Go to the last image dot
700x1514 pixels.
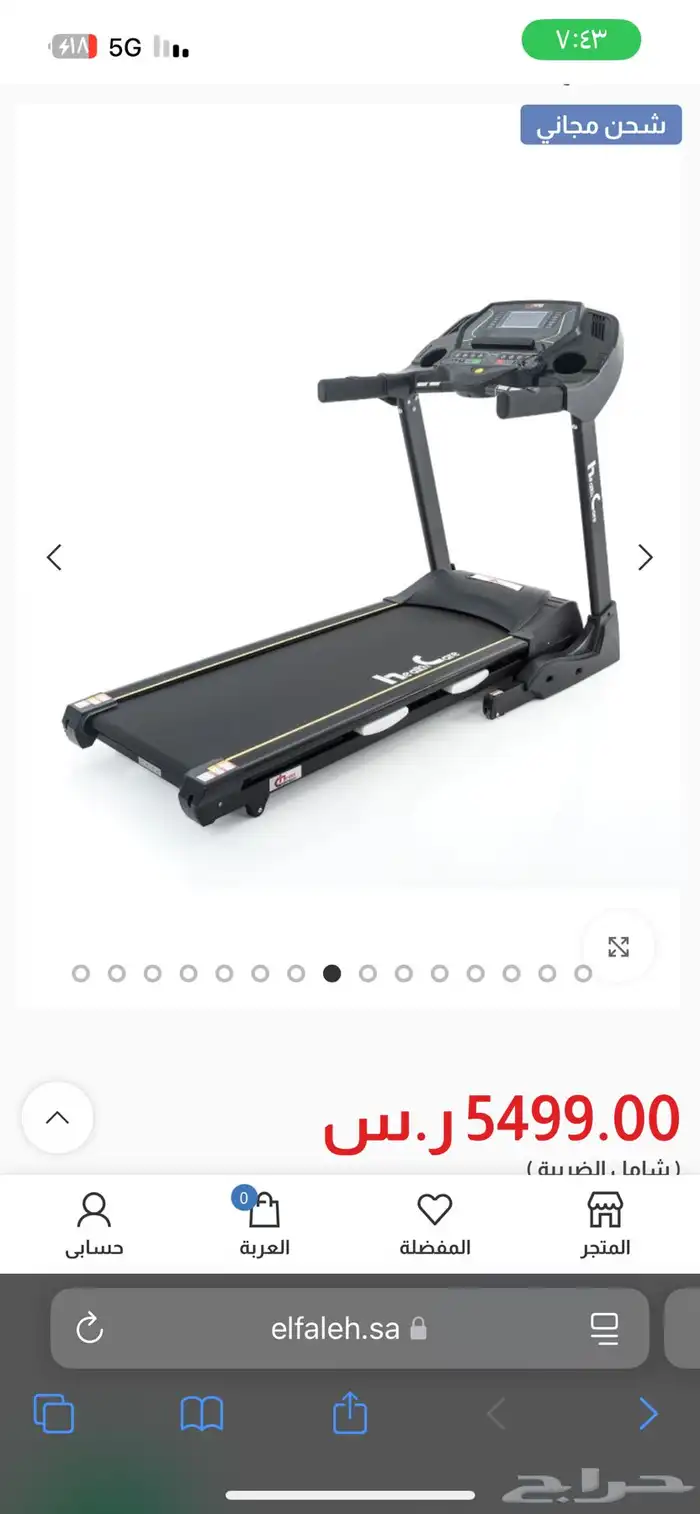[583, 973]
